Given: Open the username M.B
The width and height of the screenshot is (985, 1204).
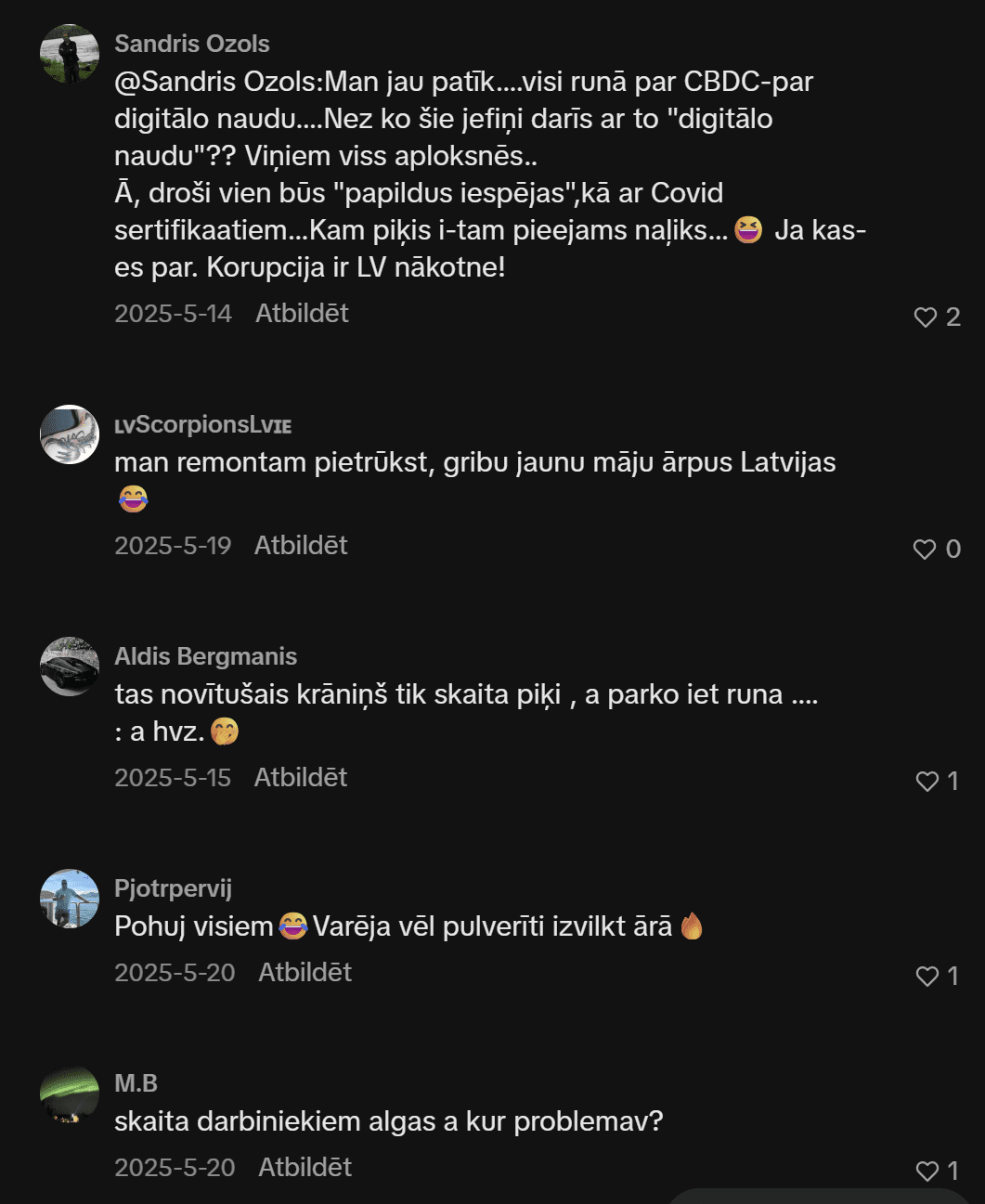Looking at the screenshot, I should [x=136, y=1083].
